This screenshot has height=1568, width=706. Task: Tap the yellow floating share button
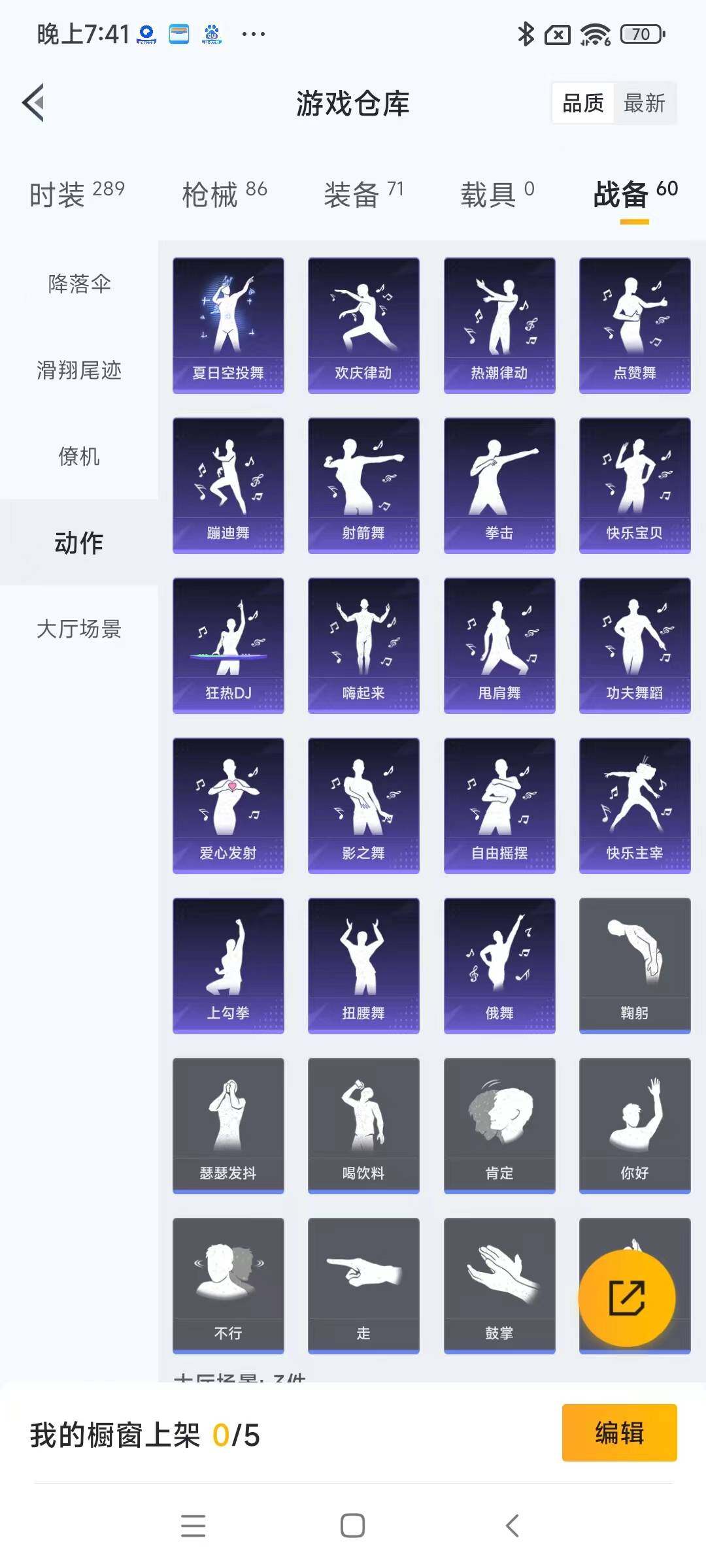[627, 1298]
